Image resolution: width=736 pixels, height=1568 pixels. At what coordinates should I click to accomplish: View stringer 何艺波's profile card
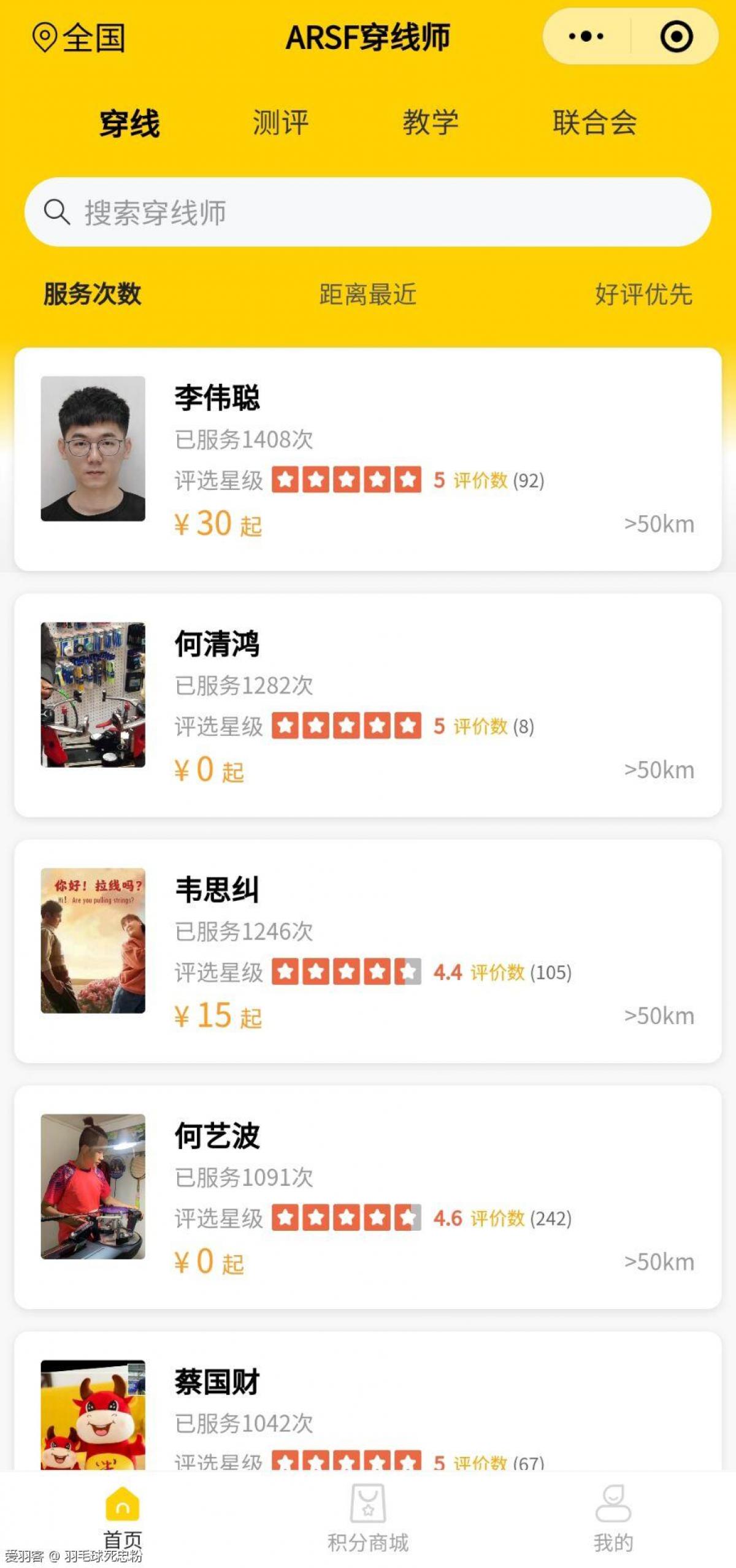tap(368, 1197)
